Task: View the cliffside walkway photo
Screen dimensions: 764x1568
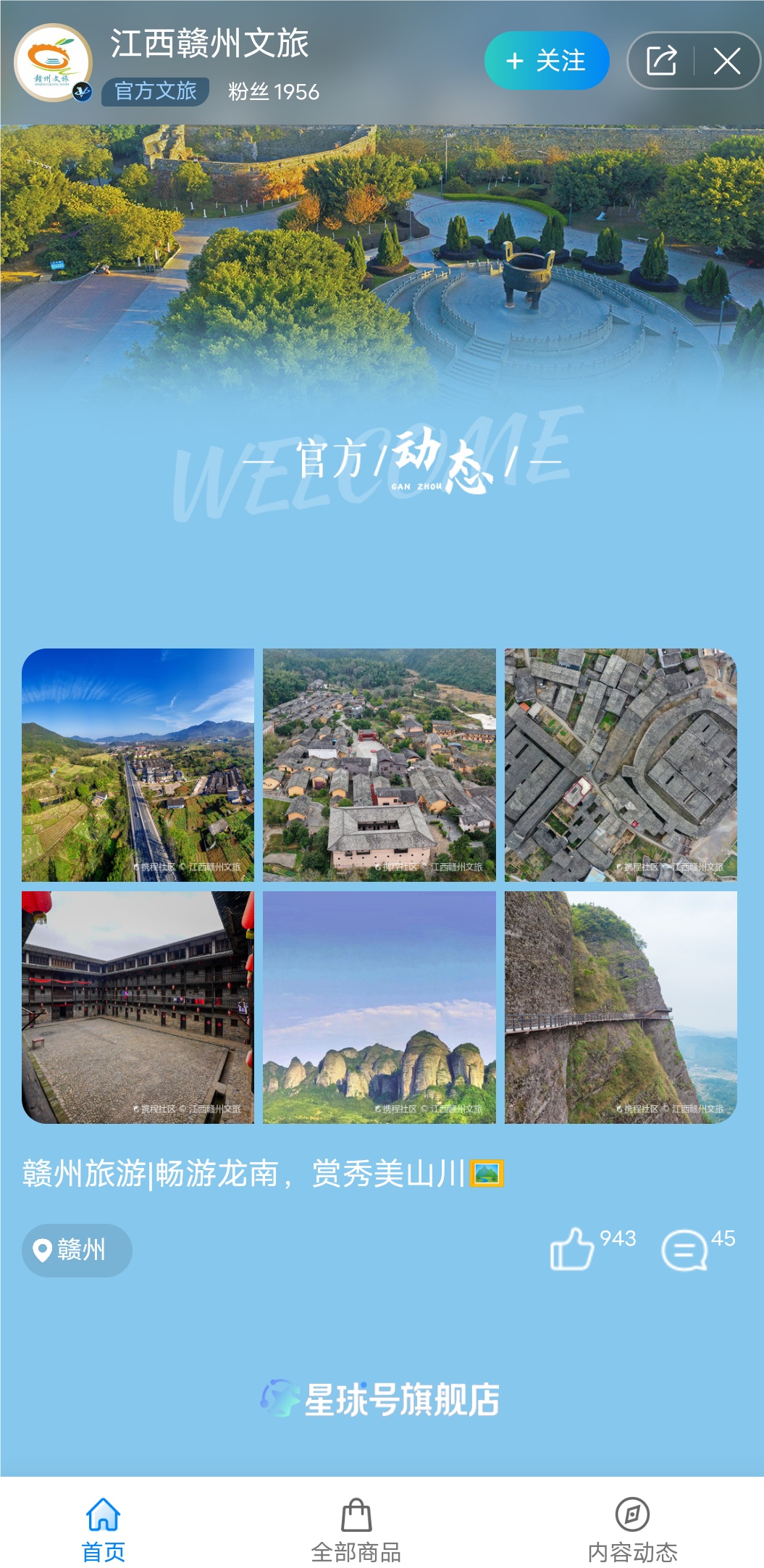Action: click(621, 1007)
